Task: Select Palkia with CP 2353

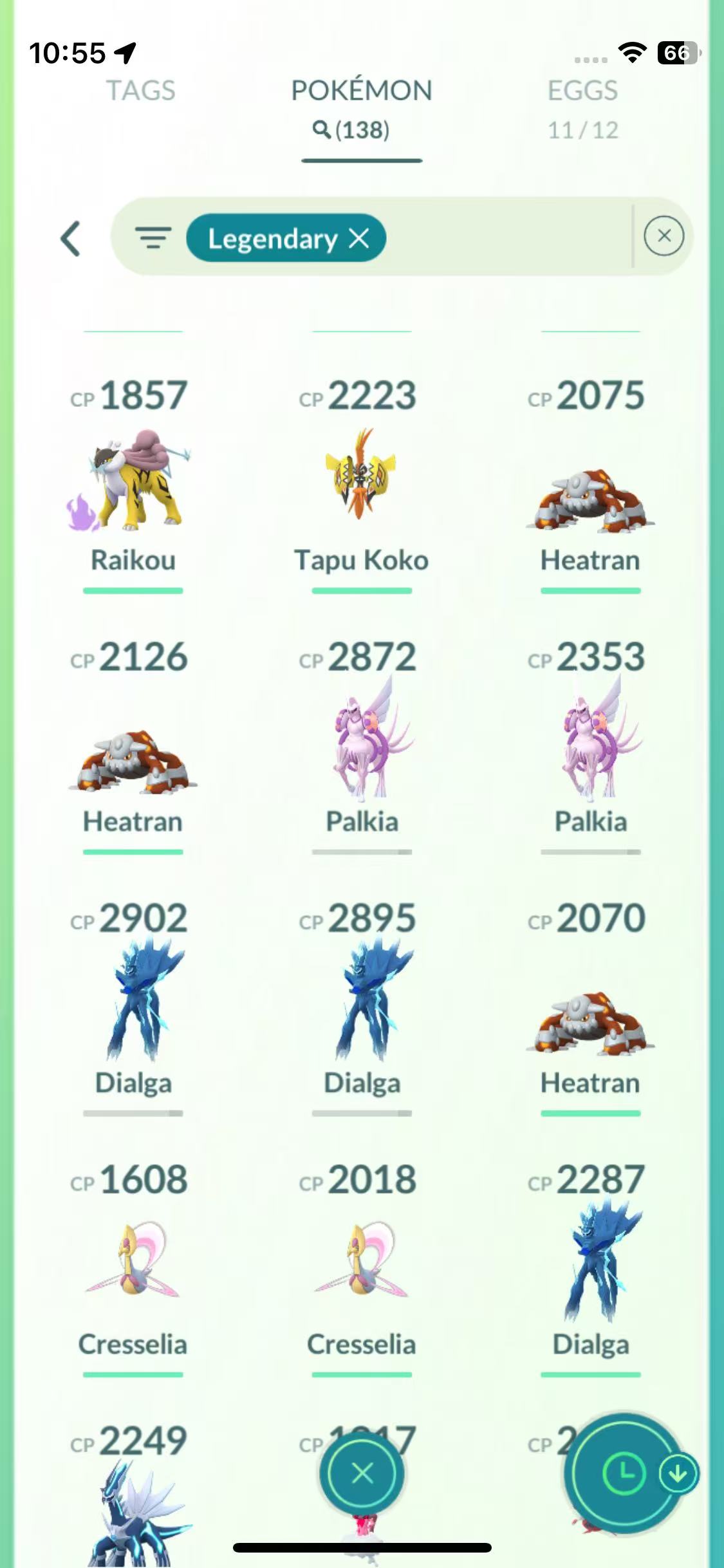Action: coord(590,740)
